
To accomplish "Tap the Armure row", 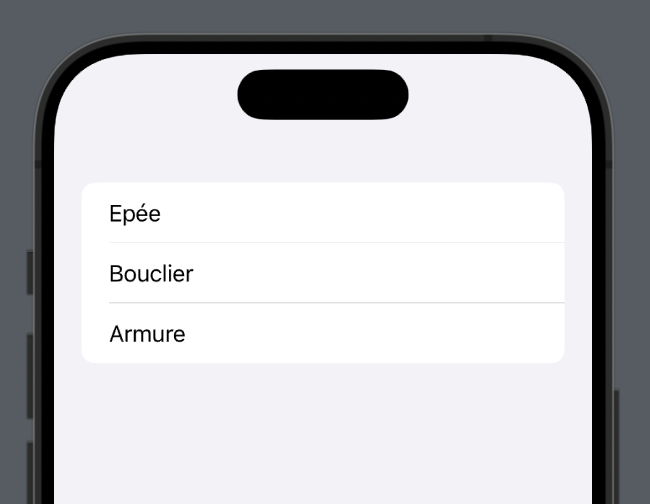I will [322, 333].
